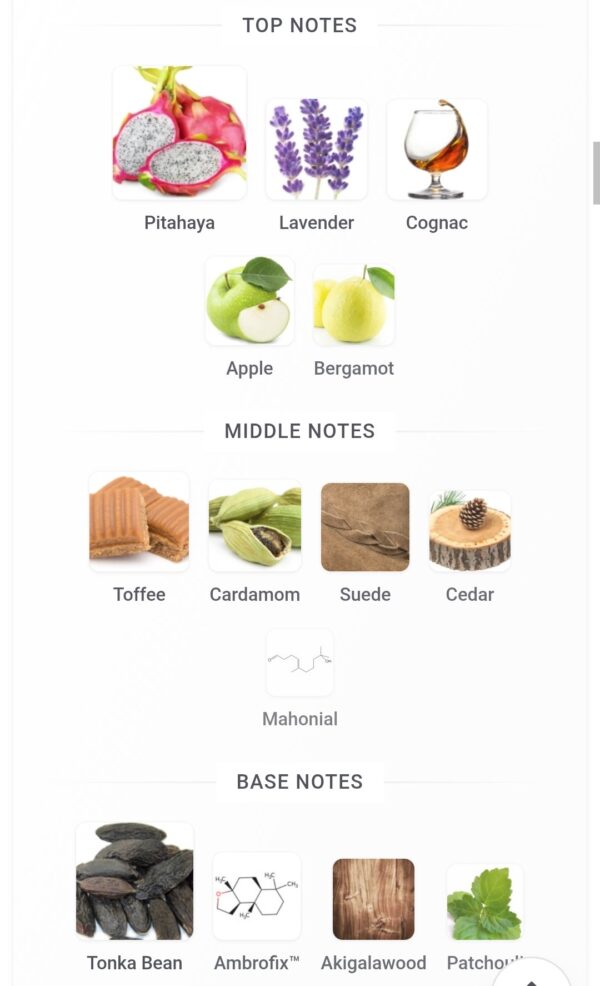Open the Cedar note
The image size is (600, 986).
tap(470, 531)
